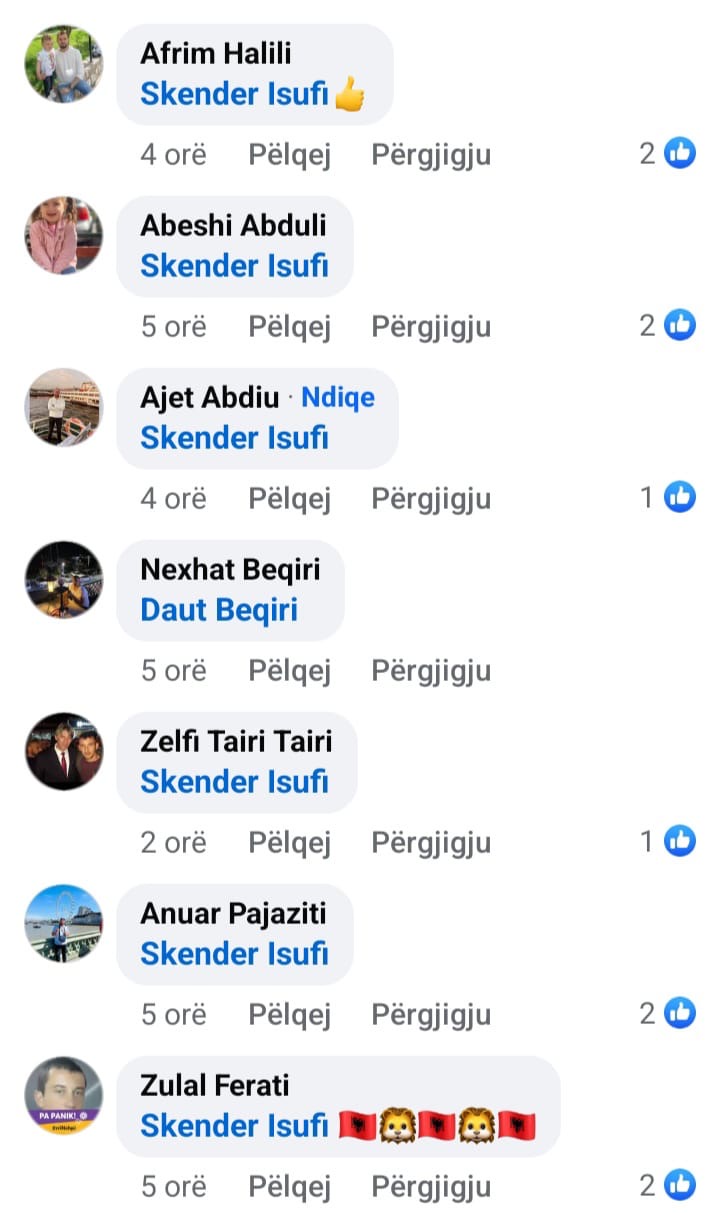The width and height of the screenshot is (720, 1213).
Task: Like Zelfi Tairi Tairi's comment
Action: 289,843
